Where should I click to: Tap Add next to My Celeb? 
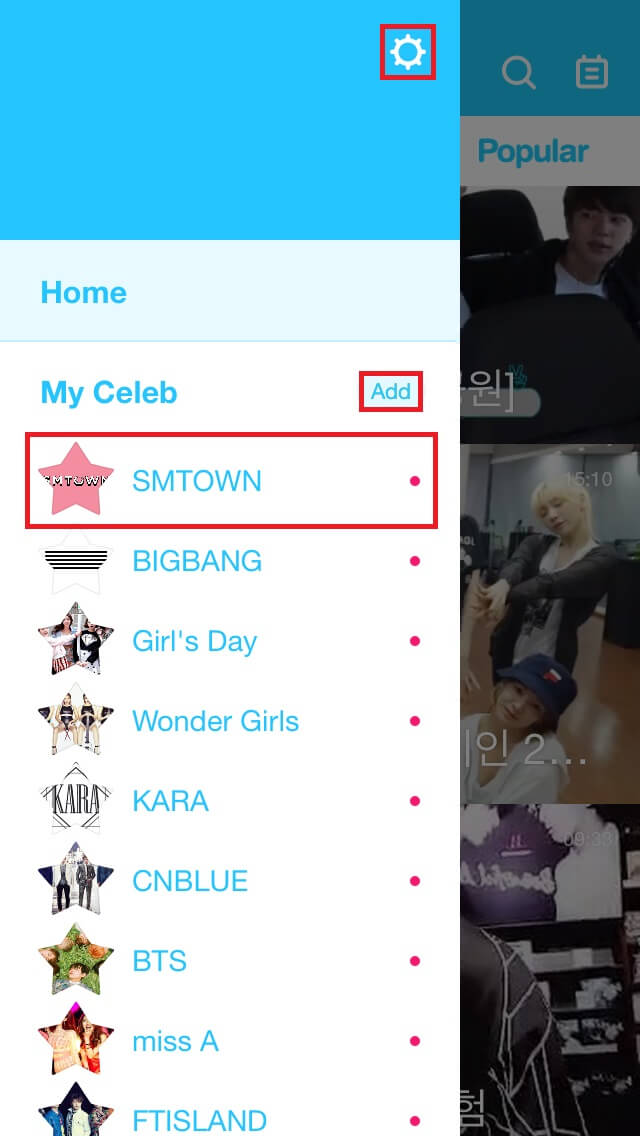pyautogui.click(x=390, y=392)
